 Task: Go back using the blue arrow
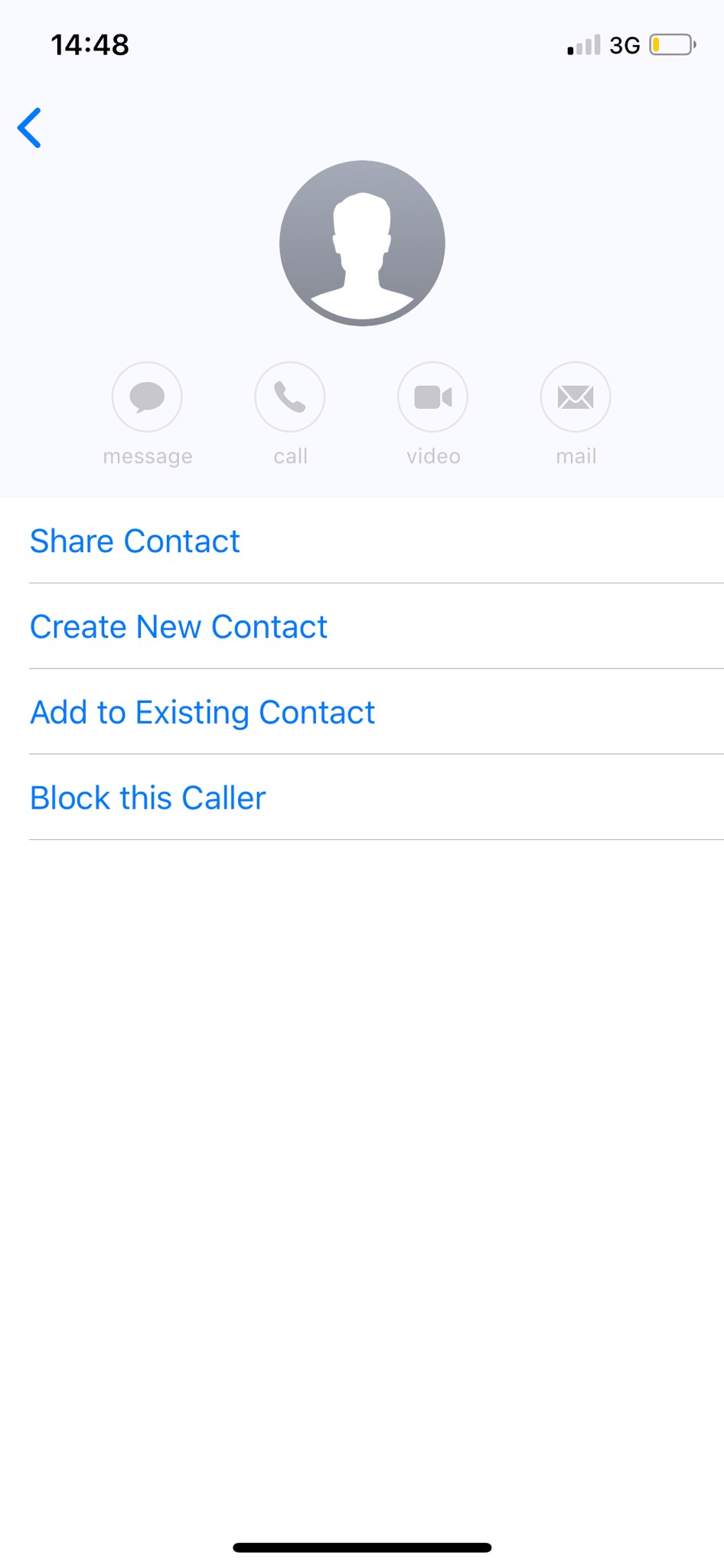[29, 127]
